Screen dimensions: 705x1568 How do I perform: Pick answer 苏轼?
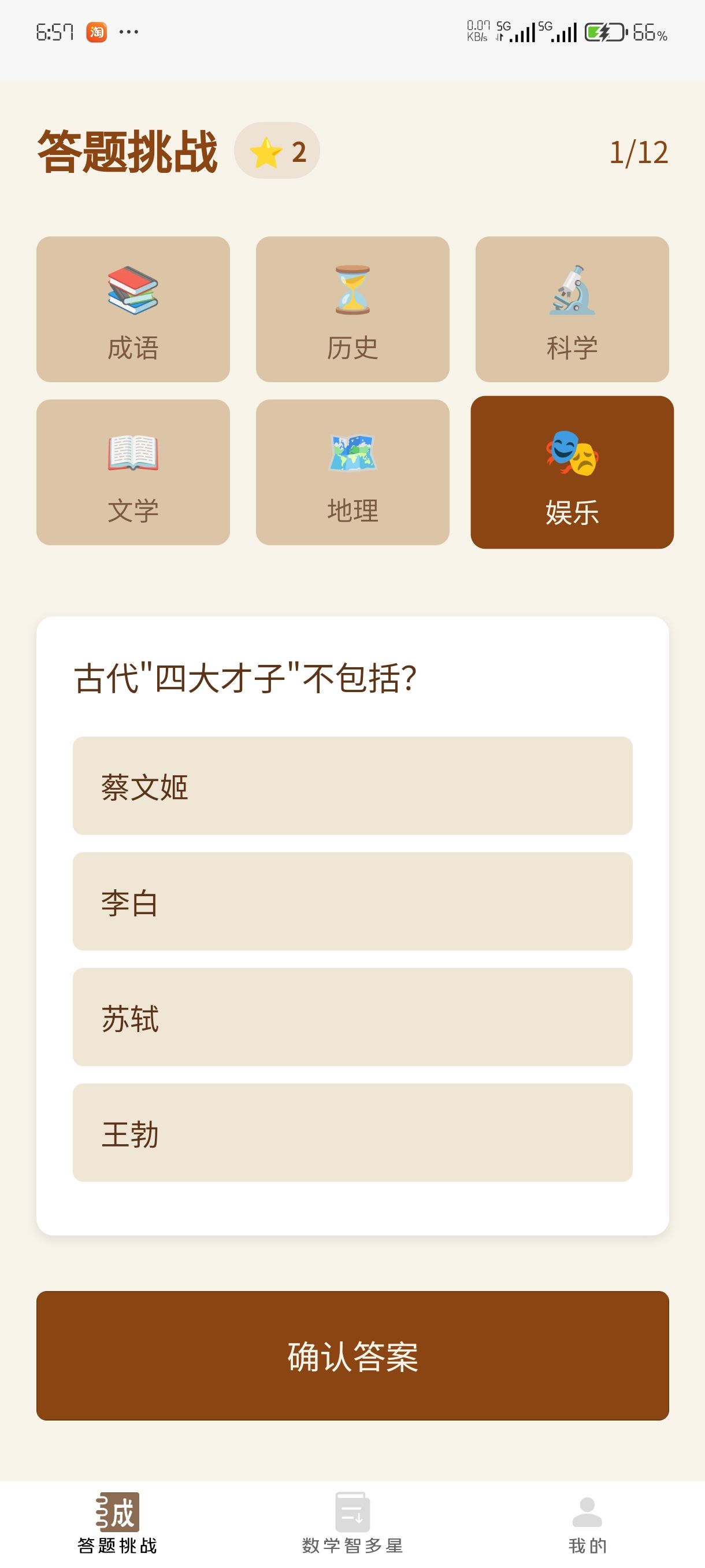352,1016
